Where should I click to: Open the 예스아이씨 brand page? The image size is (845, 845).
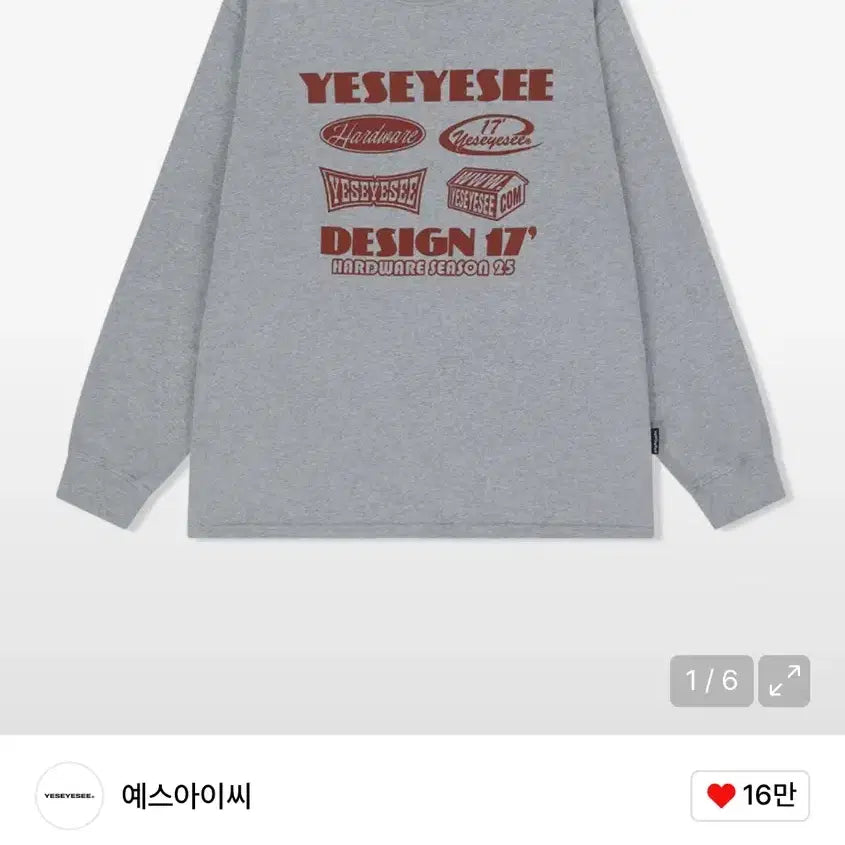[x=186, y=796]
